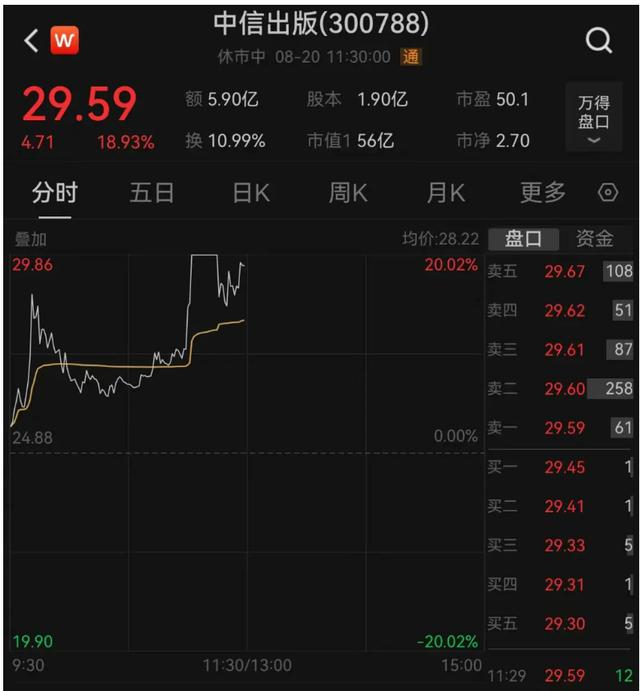View the 月K chart tab

point(446,192)
